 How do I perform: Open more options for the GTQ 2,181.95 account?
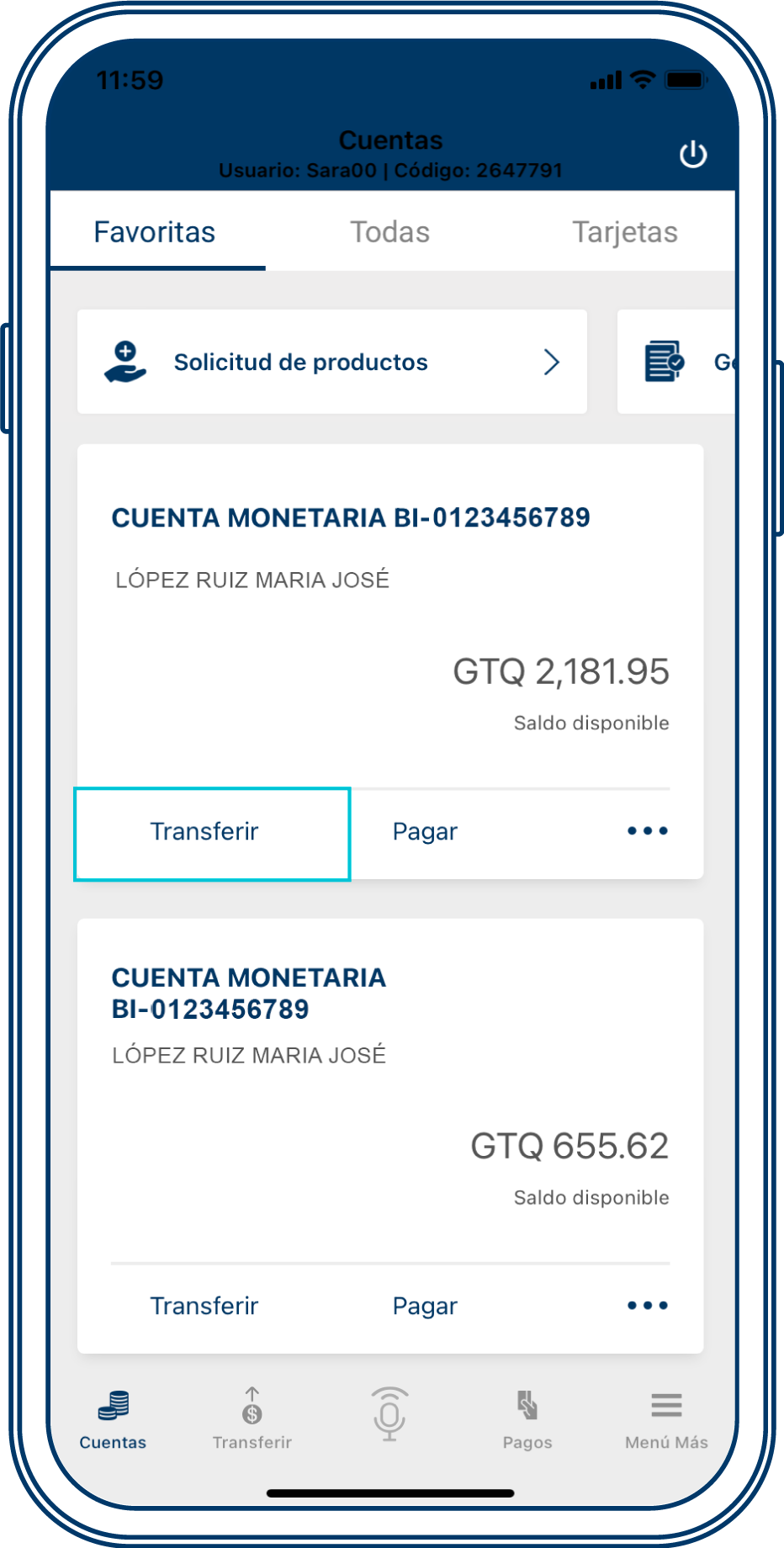(647, 831)
